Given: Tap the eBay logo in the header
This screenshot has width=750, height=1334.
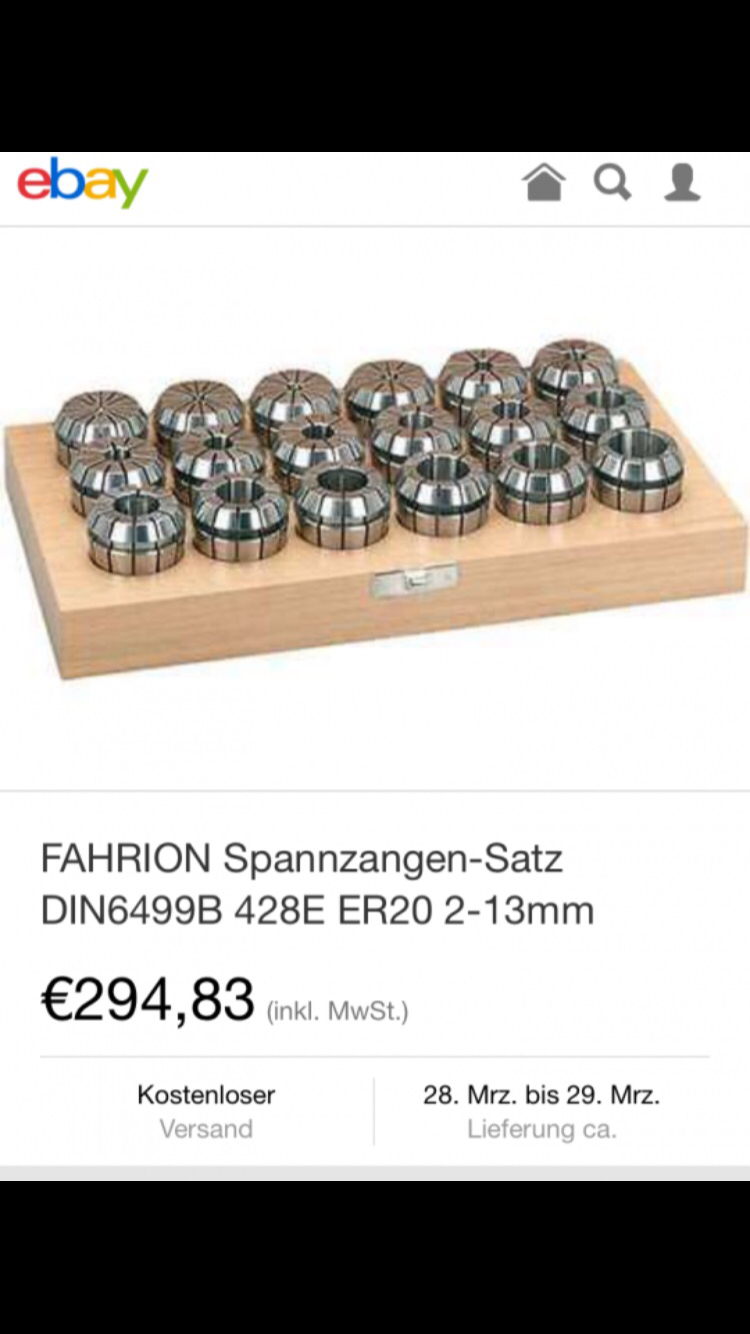Looking at the screenshot, I should click(83, 184).
